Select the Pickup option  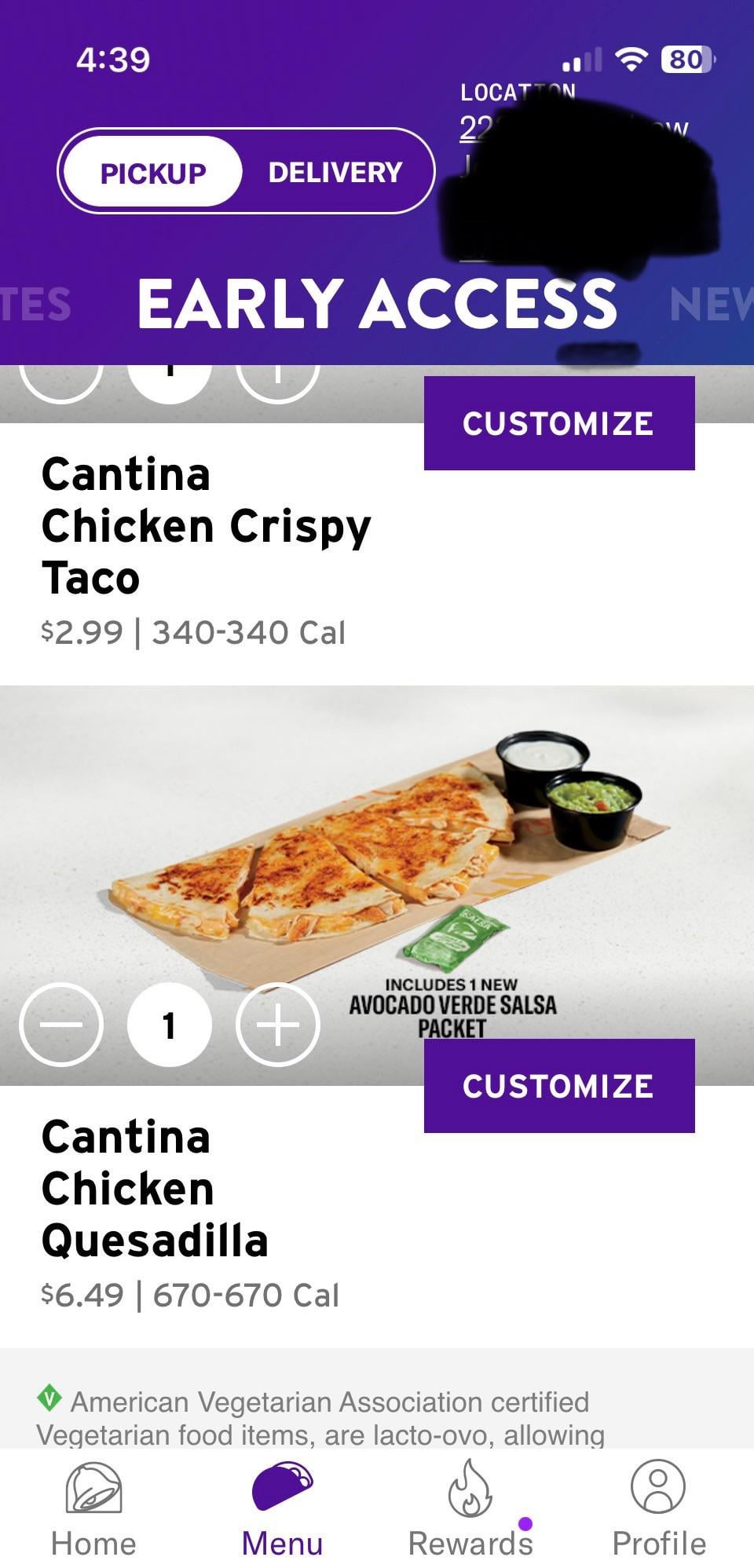(x=152, y=173)
